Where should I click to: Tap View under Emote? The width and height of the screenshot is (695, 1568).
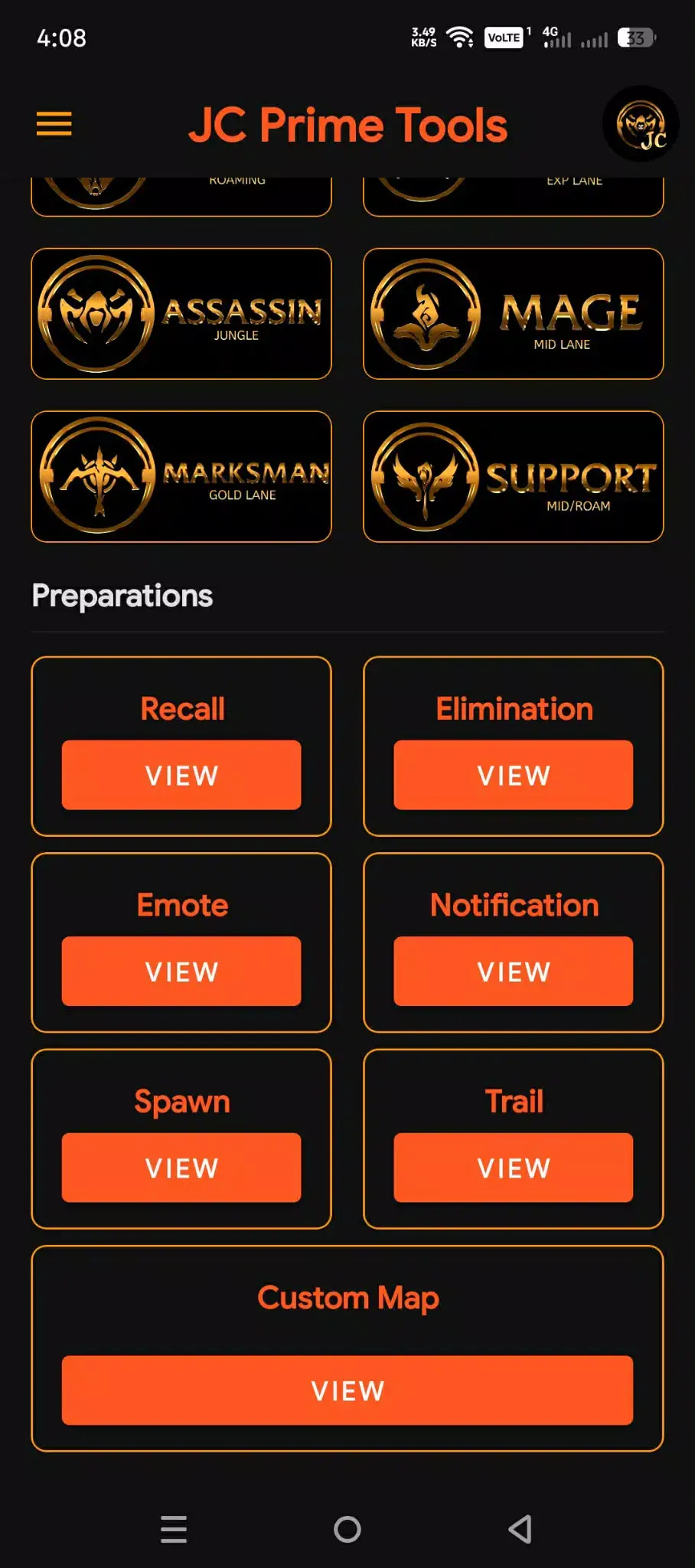[181, 971]
